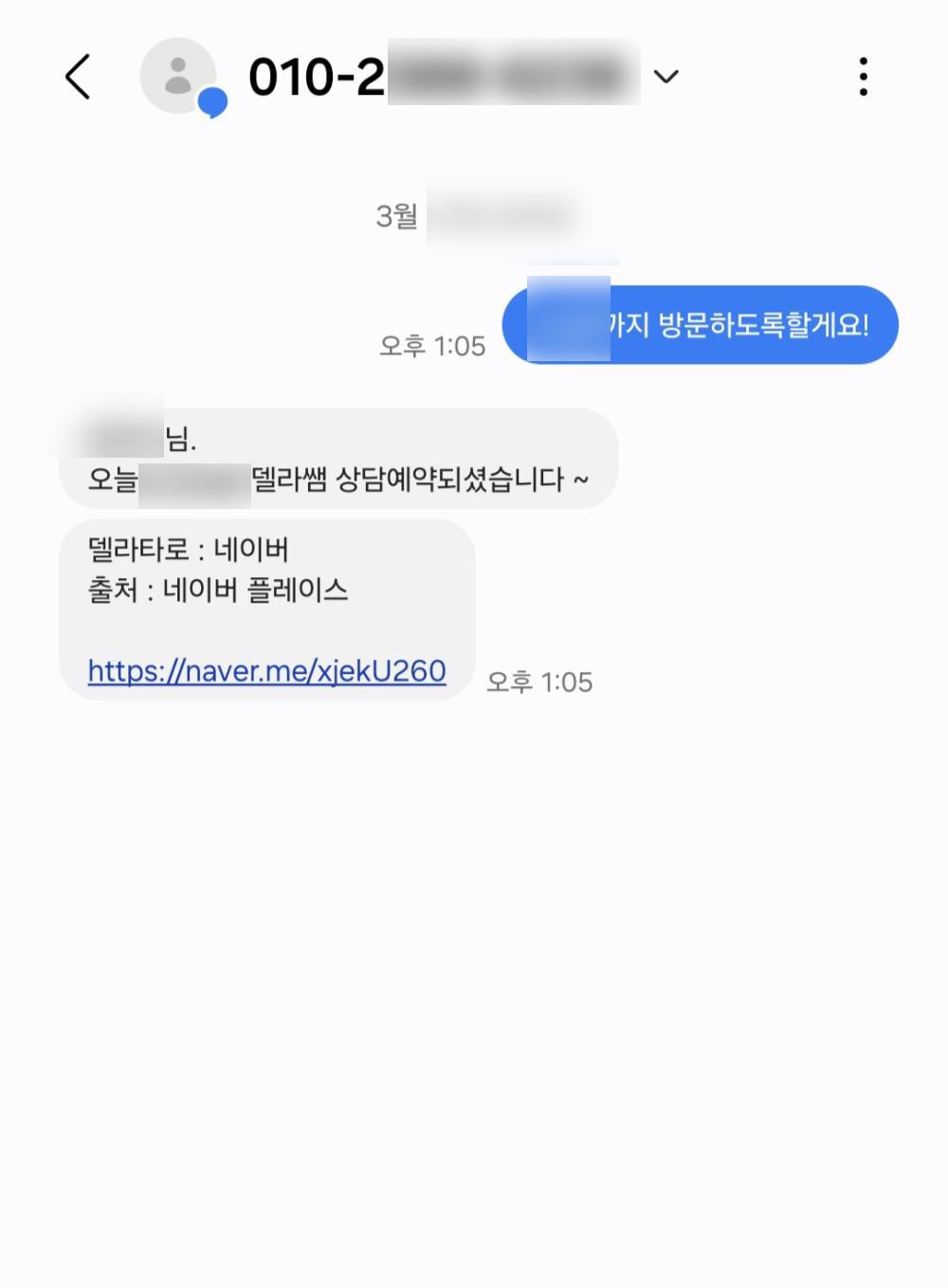Viewport: 948px width, 1288px height.
Task: Open the contact profile avatar
Action: coord(178,77)
